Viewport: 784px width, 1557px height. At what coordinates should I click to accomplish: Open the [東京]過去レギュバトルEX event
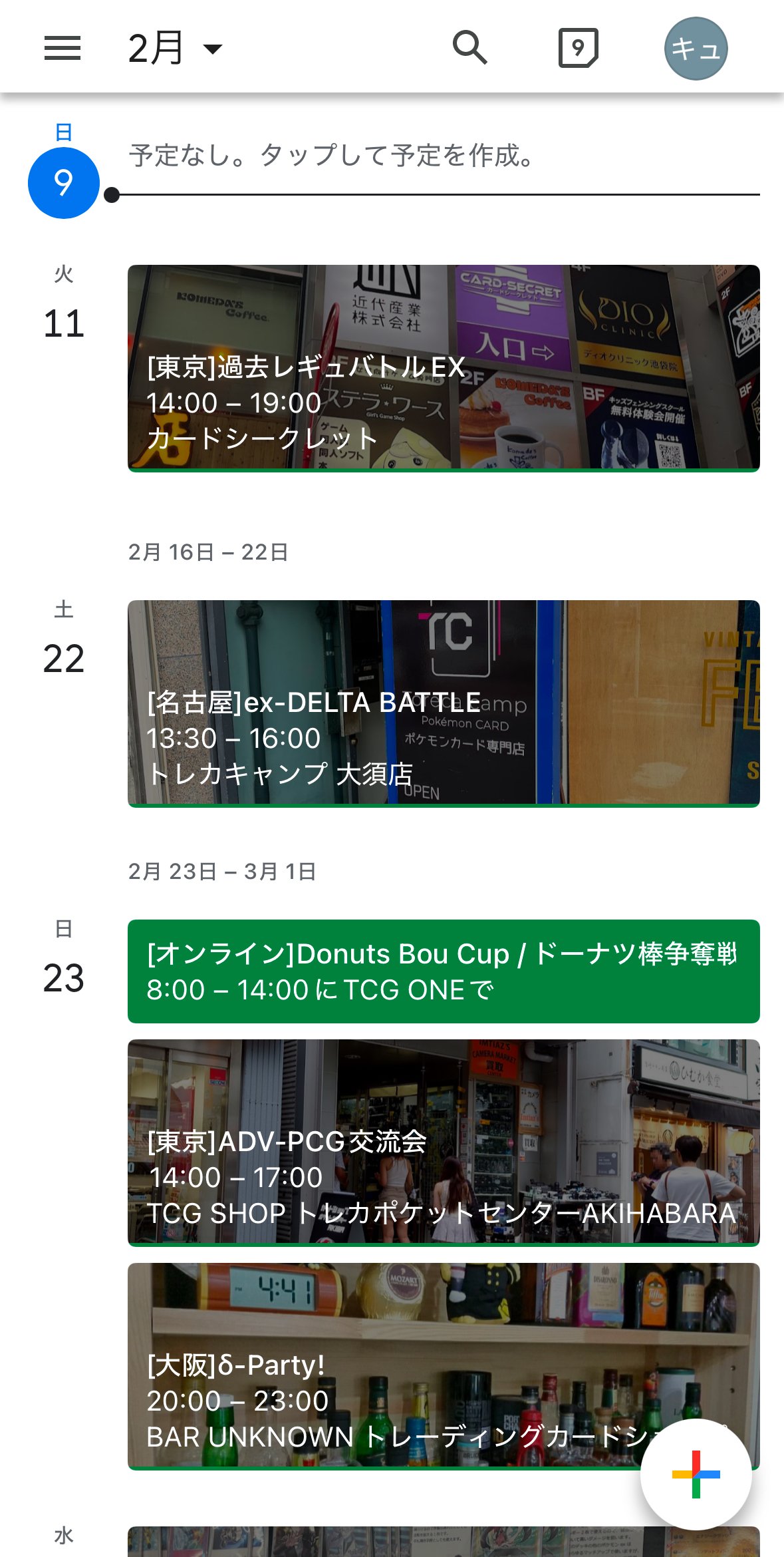click(444, 368)
